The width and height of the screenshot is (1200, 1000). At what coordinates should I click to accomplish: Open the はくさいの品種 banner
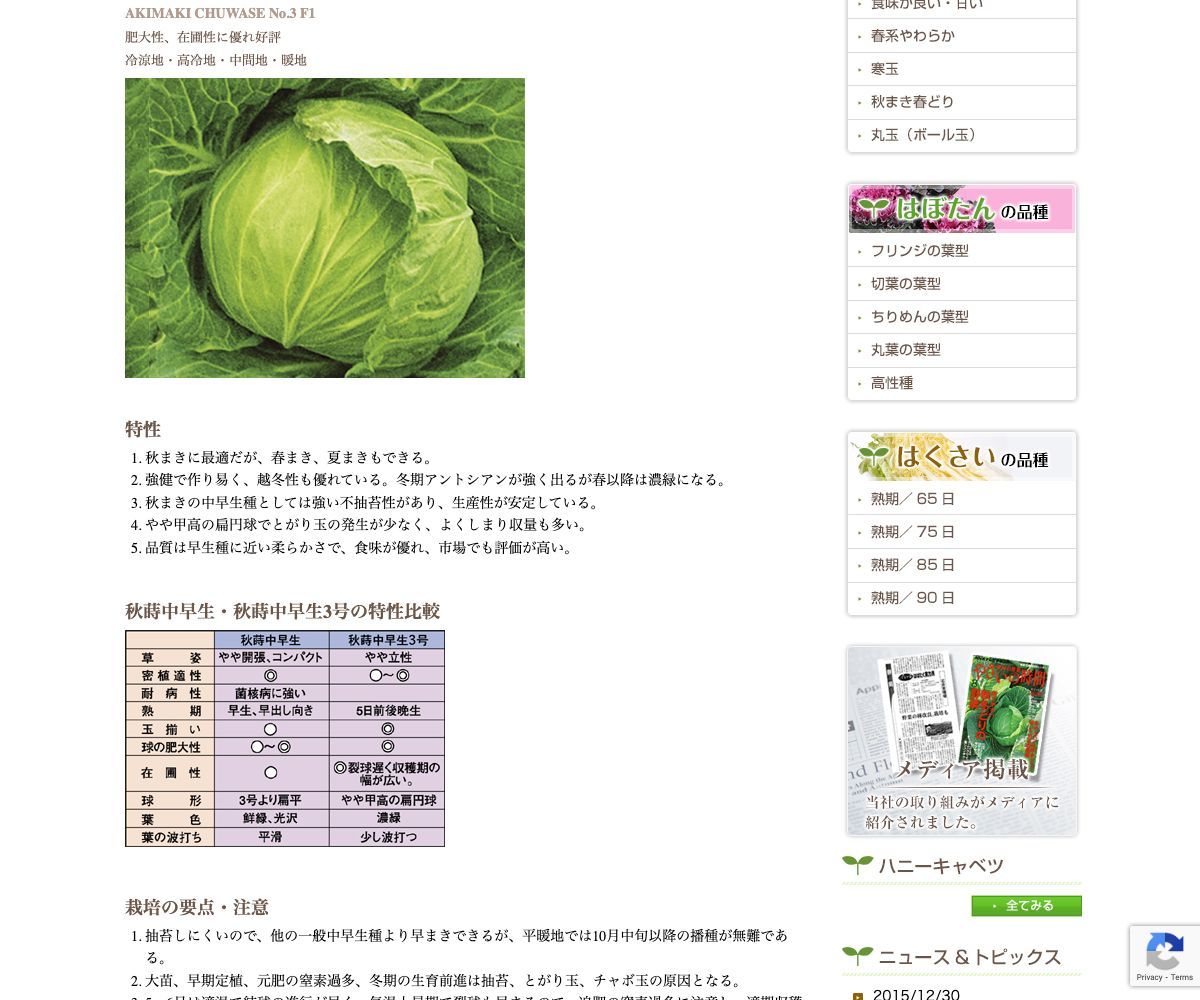[x=961, y=457]
